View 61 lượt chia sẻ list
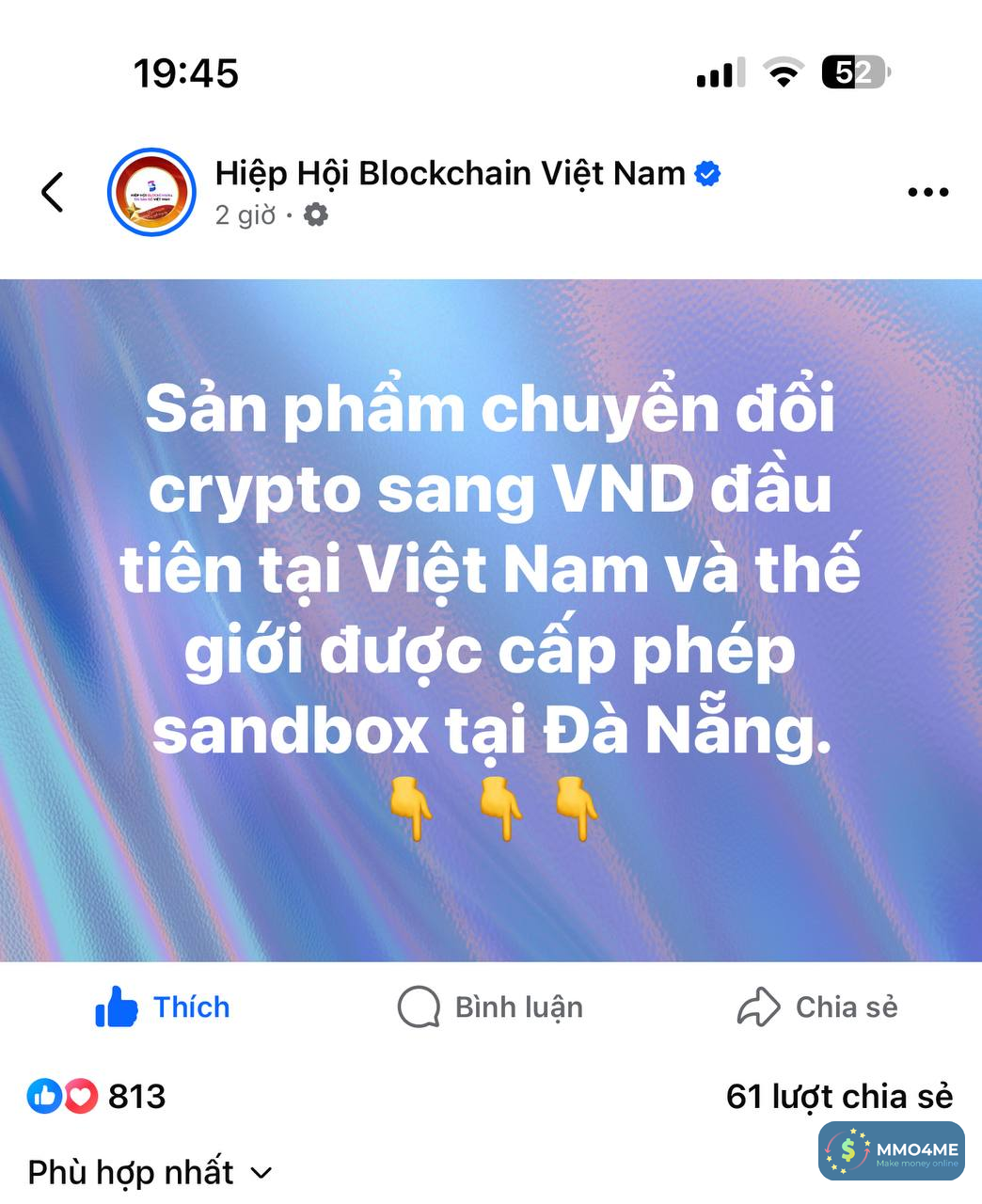Image resolution: width=982 pixels, height=1204 pixels. 839,1096
